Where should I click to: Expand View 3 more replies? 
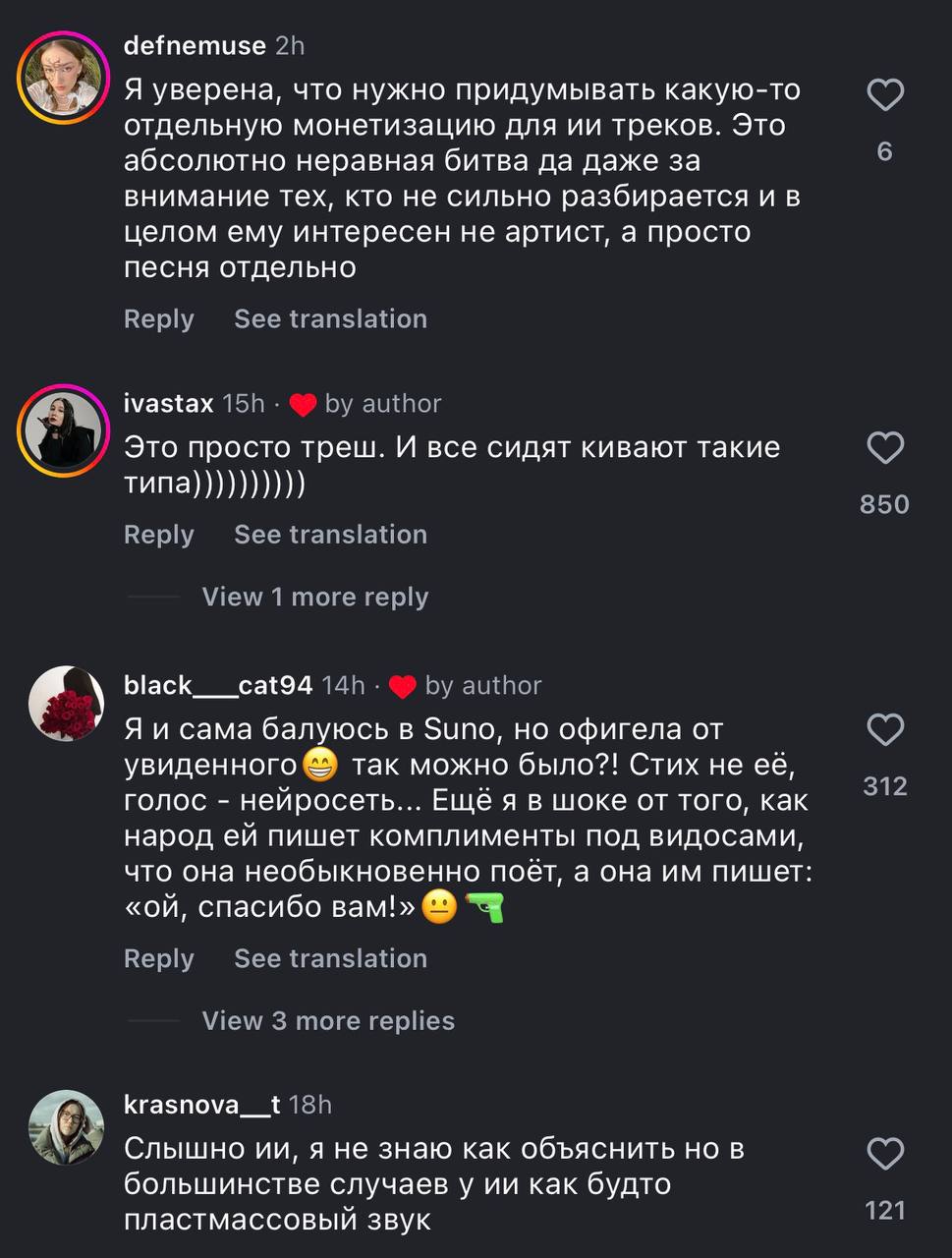coord(328,1020)
